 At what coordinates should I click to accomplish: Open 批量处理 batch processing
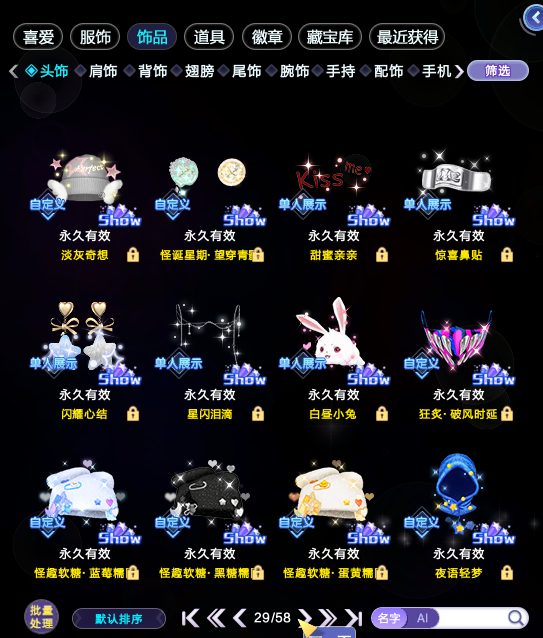pyautogui.click(x=41, y=617)
